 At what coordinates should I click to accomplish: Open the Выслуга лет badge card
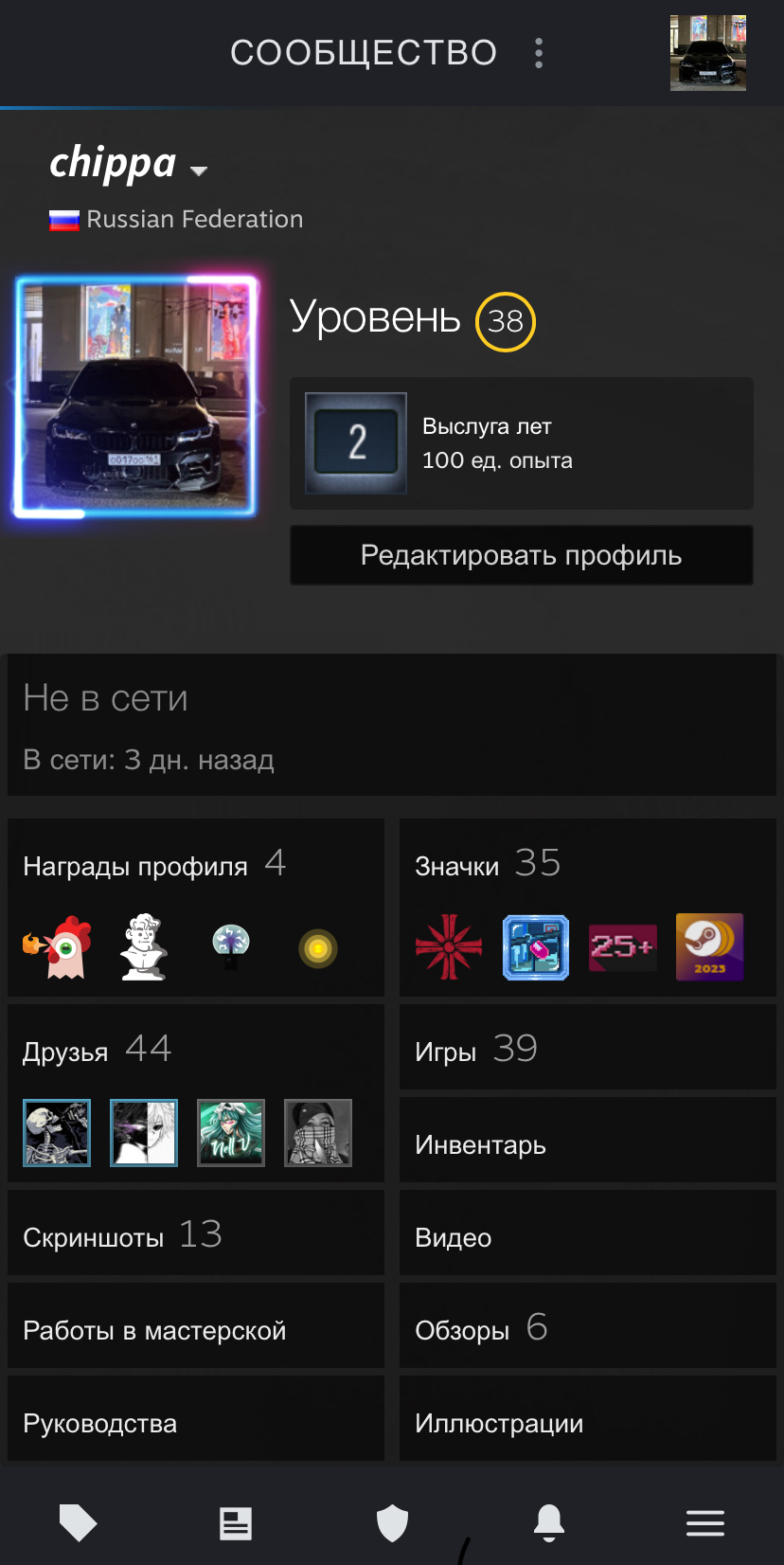pos(522,443)
